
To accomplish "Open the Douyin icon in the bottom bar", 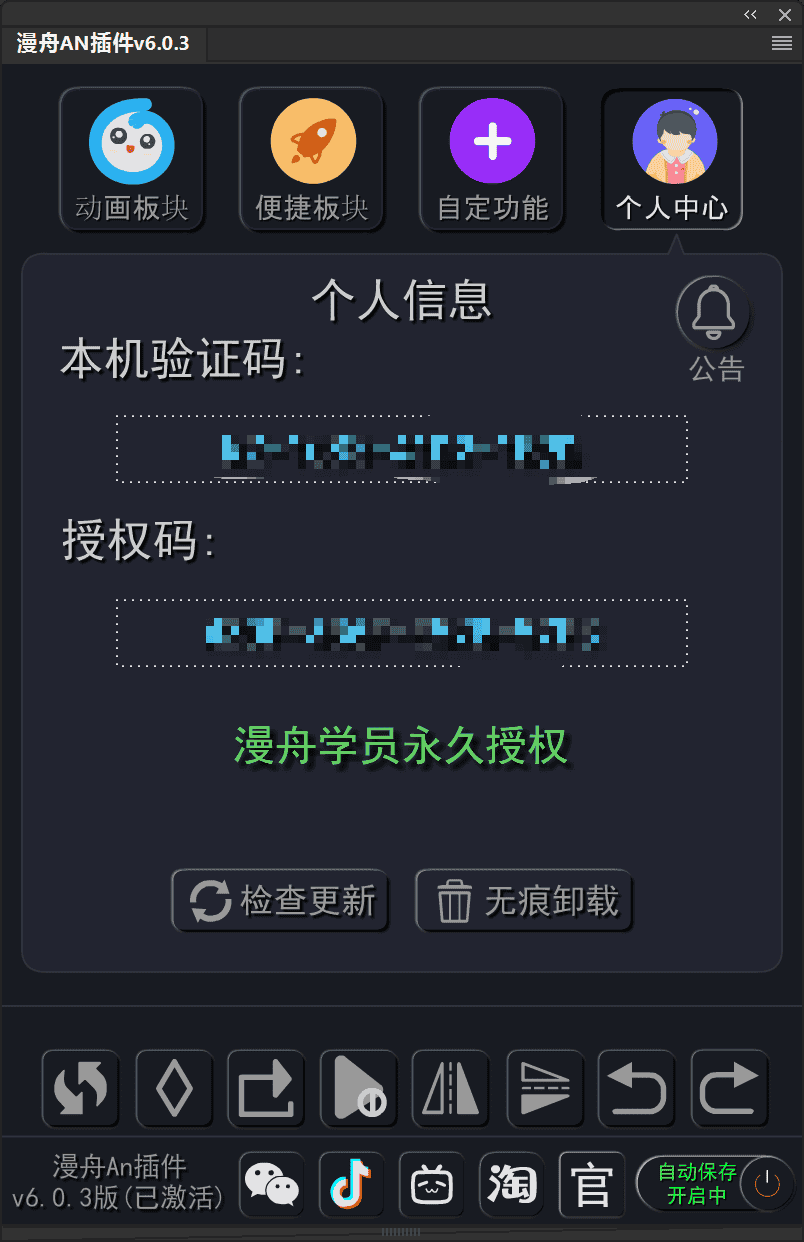I will (351, 1184).
